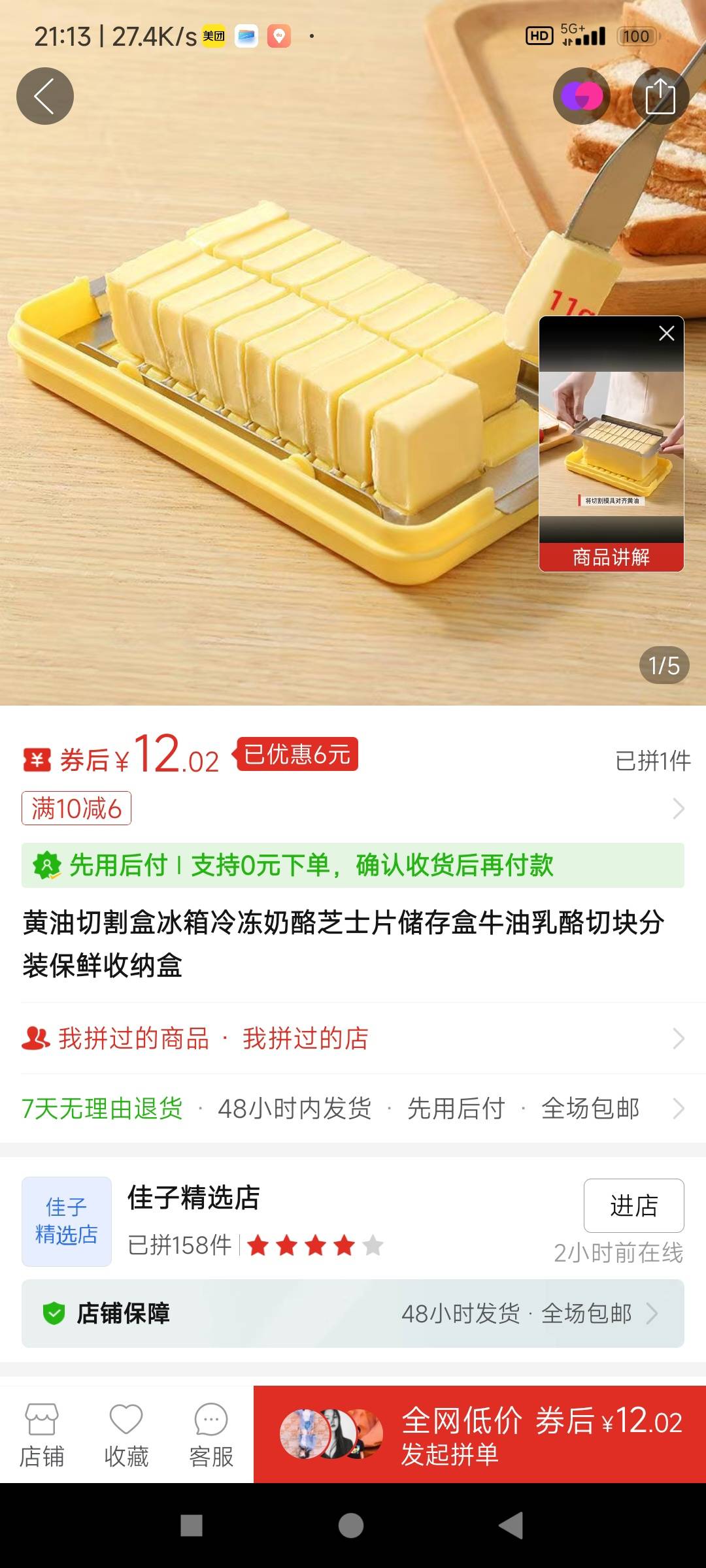Tap the system home button
The image size is (706, 1568).
coord(351,1526)
